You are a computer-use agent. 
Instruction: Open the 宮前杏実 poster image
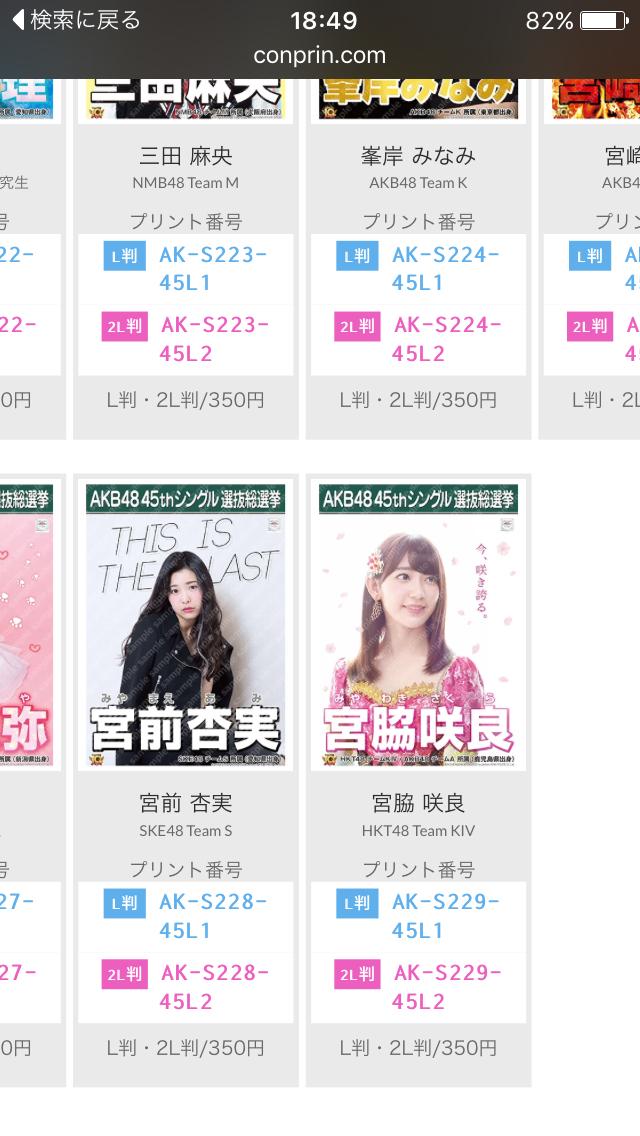pyautogui.click(x=186, y=624)
